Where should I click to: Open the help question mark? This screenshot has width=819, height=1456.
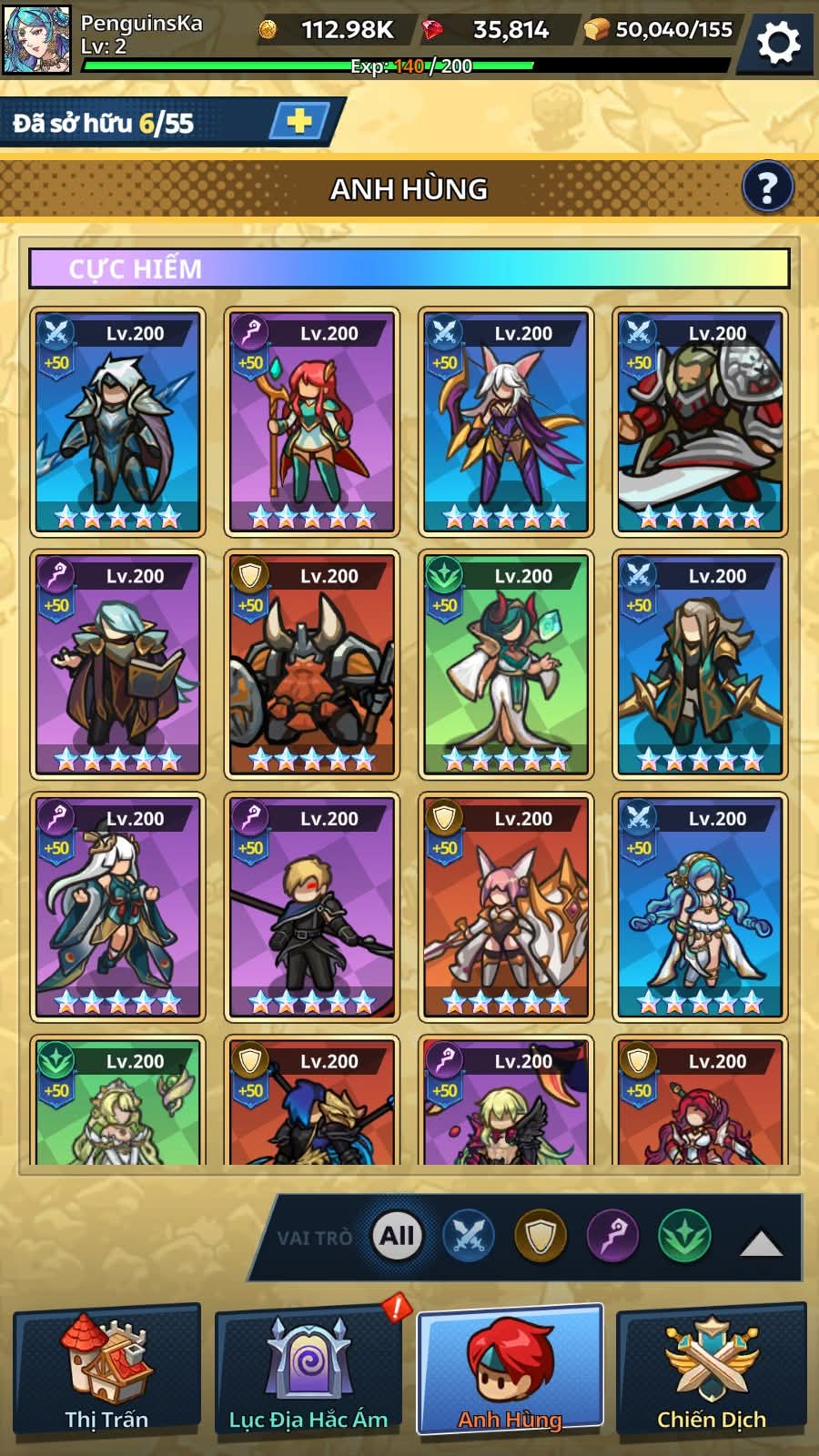(x=767, y=187)
